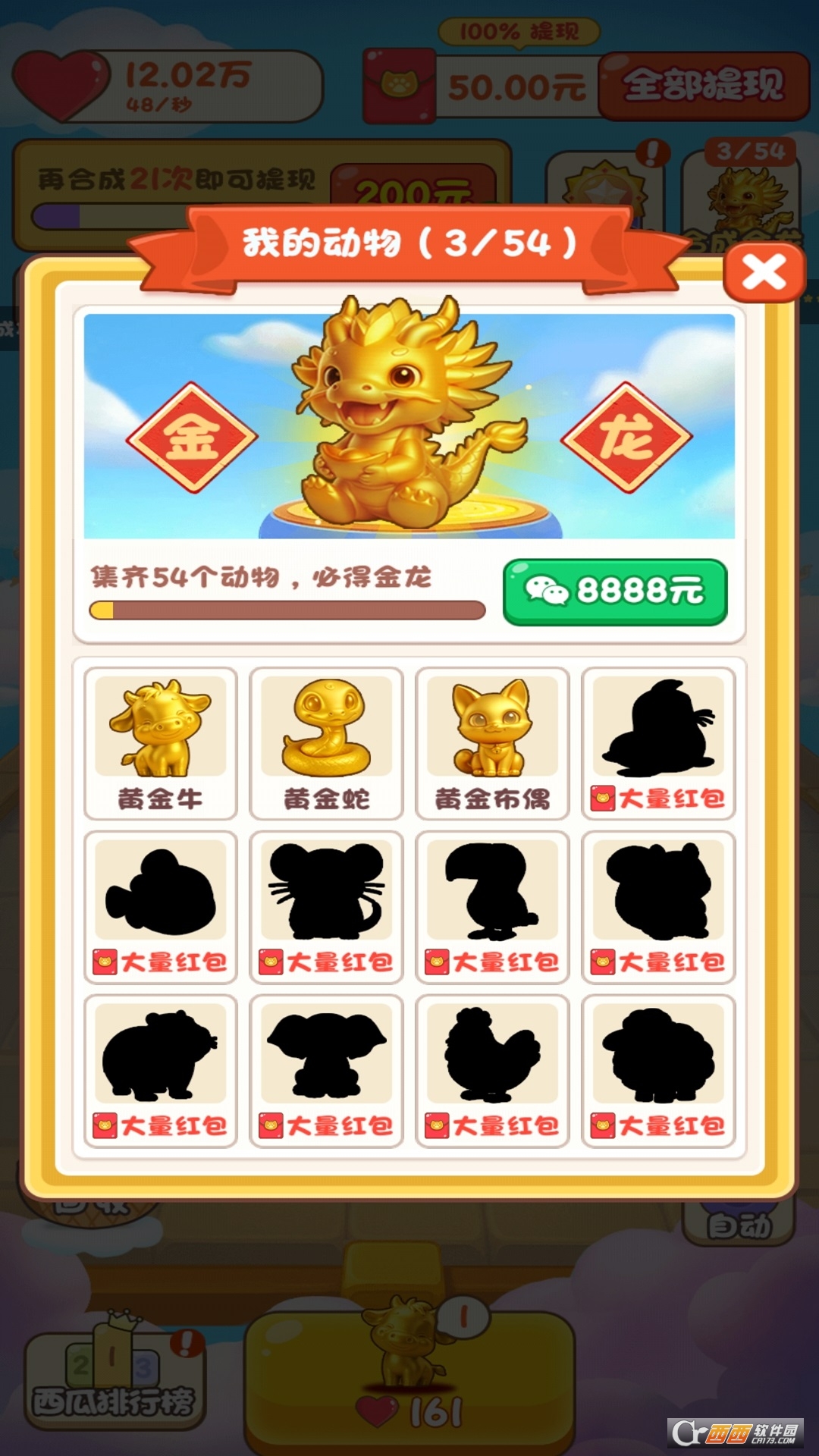Tap the locked elephant silhouette card
This screenshot has height=1456, width=819.
326,1071
